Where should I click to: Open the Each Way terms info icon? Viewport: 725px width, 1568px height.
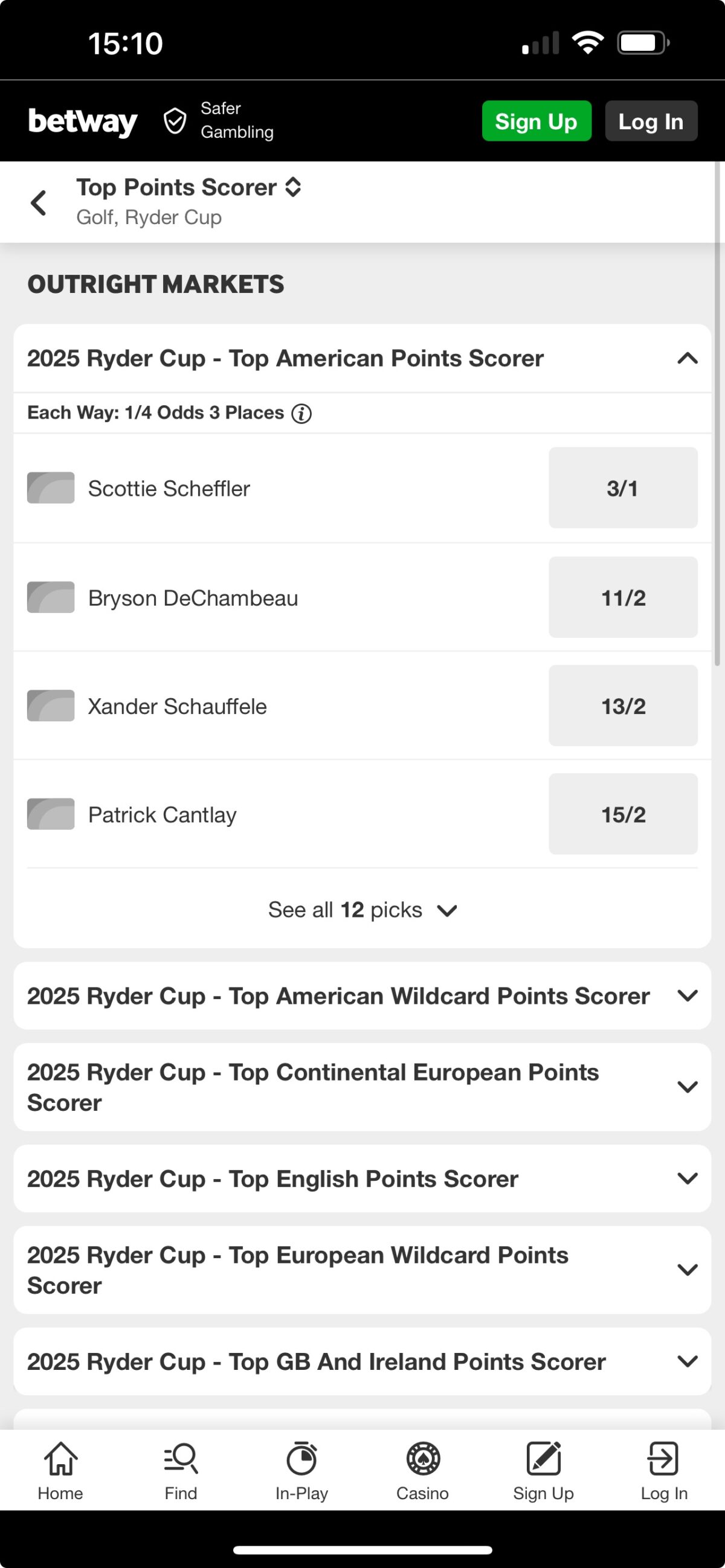pos(301,413)
